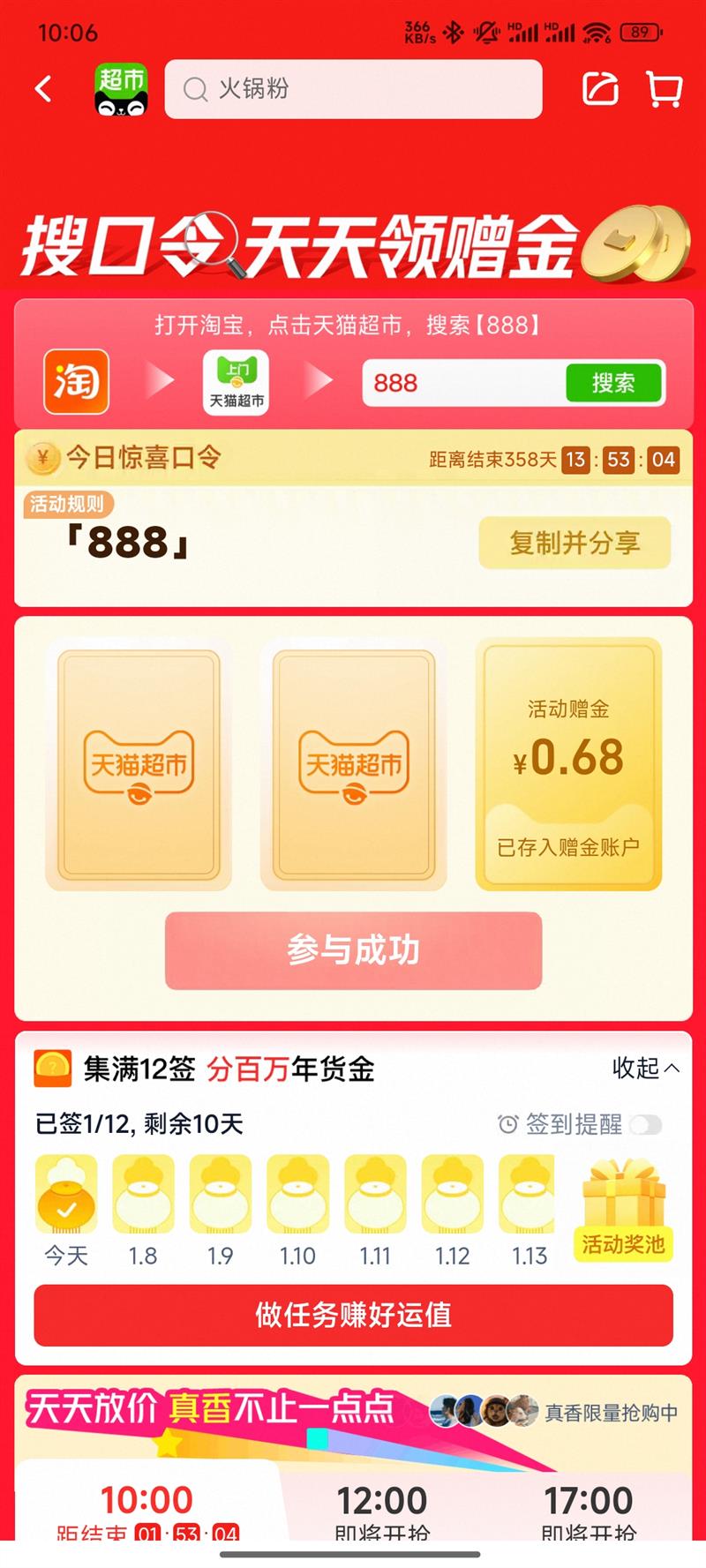Open the shopping cart
Image resolution: width=706 pixels, height=1568 pixels.
664,89
